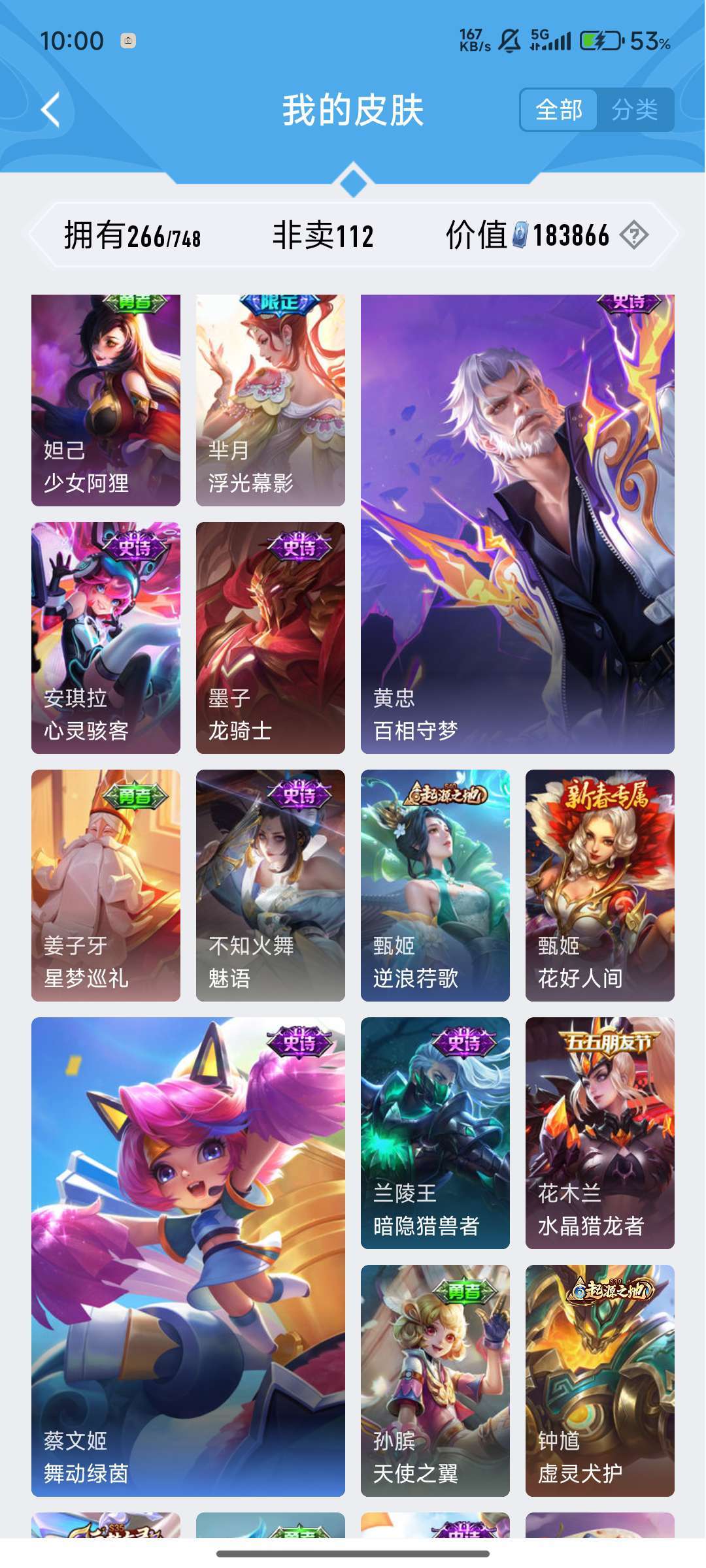Screen dimensions: 706x1568
Task: Open the value help question-mark icon
Action: (x=633, y=235)
